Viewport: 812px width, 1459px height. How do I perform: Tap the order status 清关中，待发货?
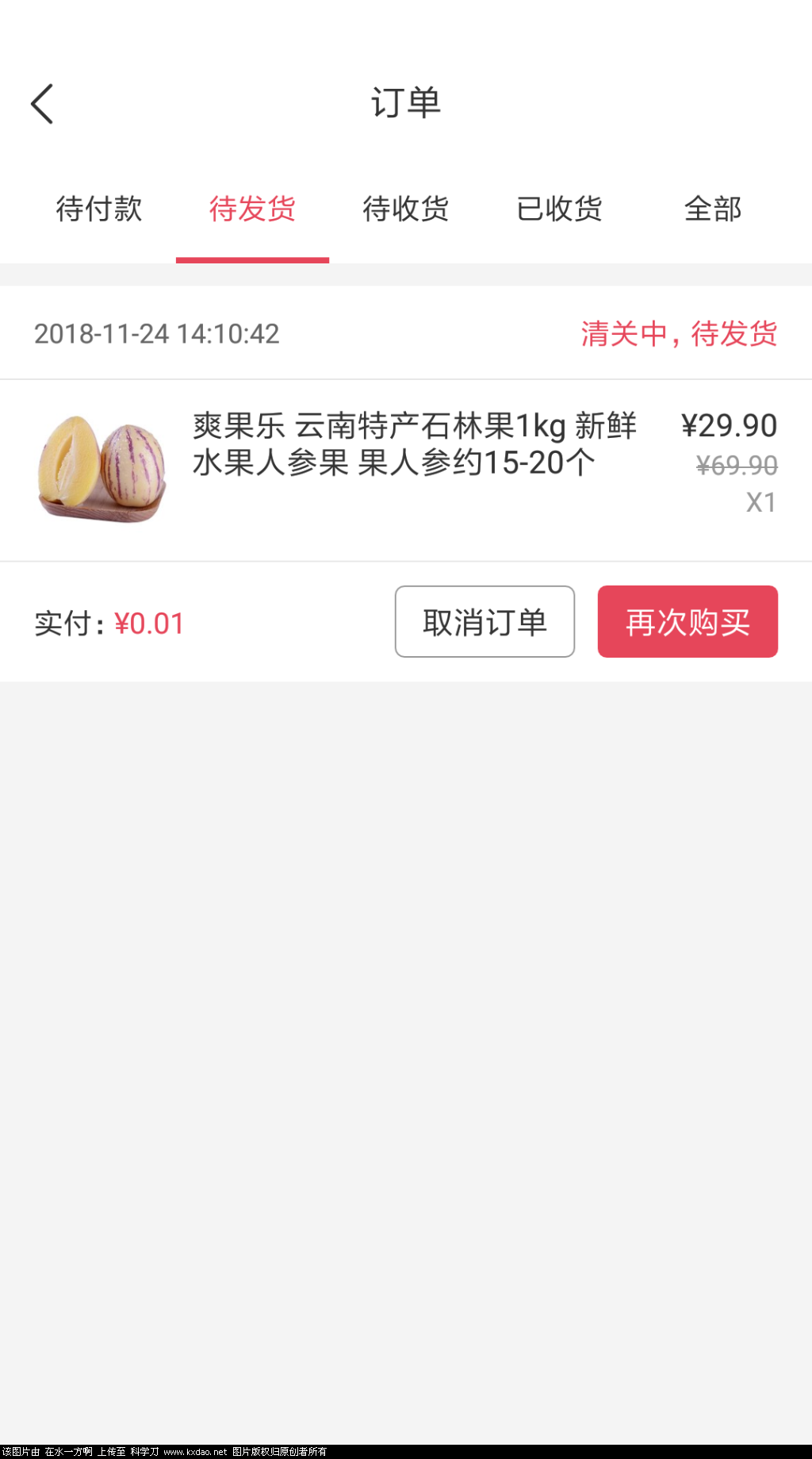(x=679, y=336)
